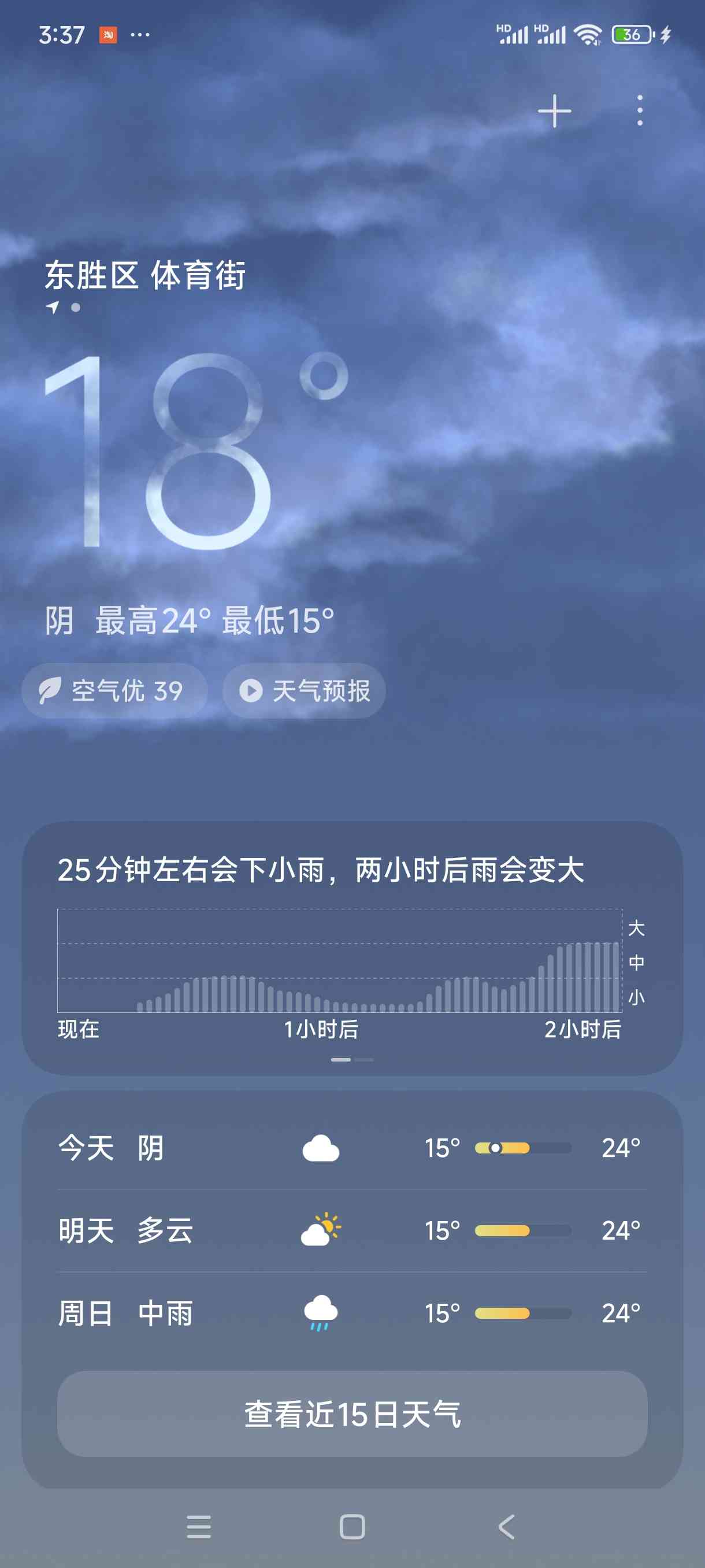Add a new city with the plus icon

pos(554,112)
